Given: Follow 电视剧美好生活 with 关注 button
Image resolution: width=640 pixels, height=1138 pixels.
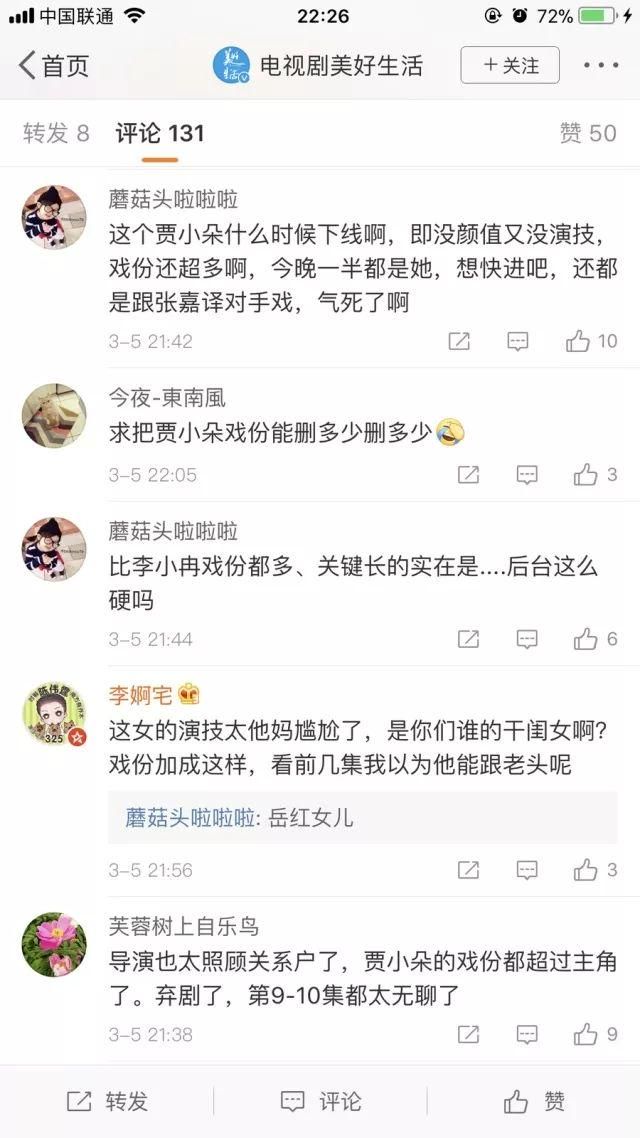Looking at the screenshot, I should [x=509, y=65].
